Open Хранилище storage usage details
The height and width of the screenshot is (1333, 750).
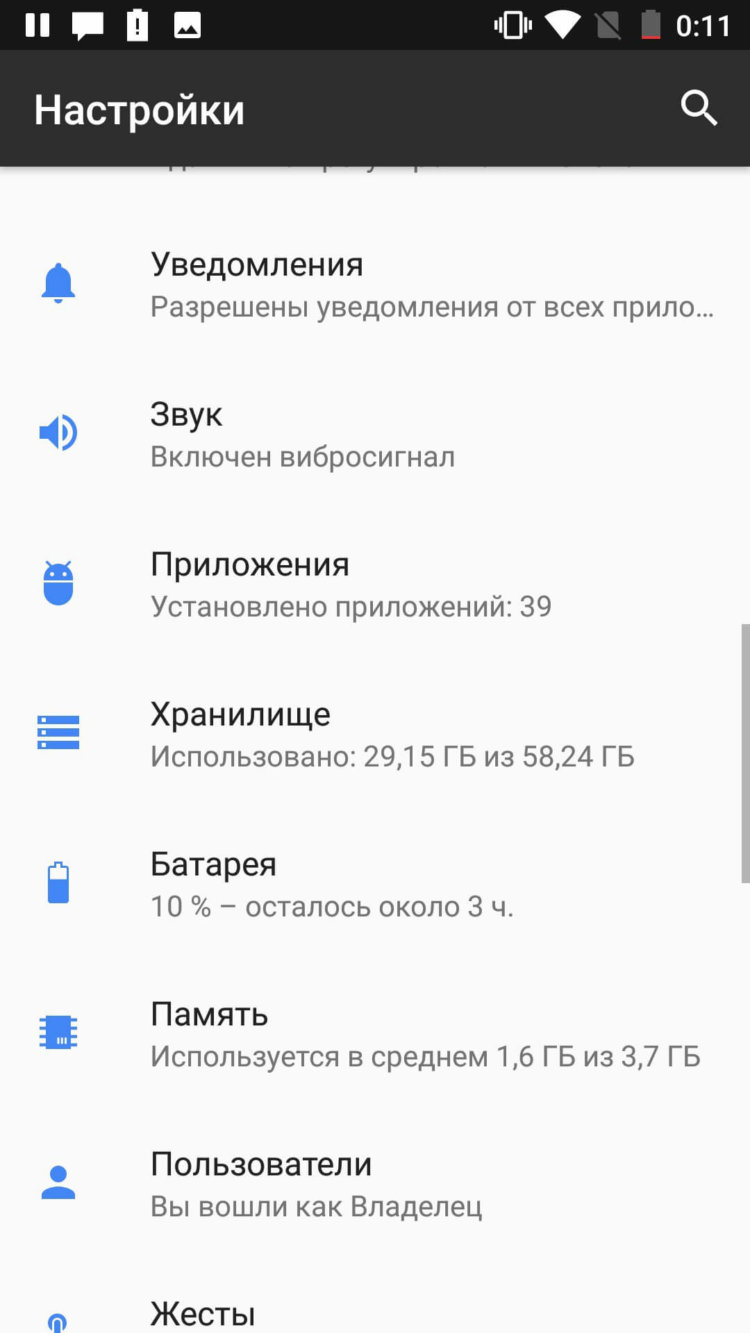pos(375,731)
